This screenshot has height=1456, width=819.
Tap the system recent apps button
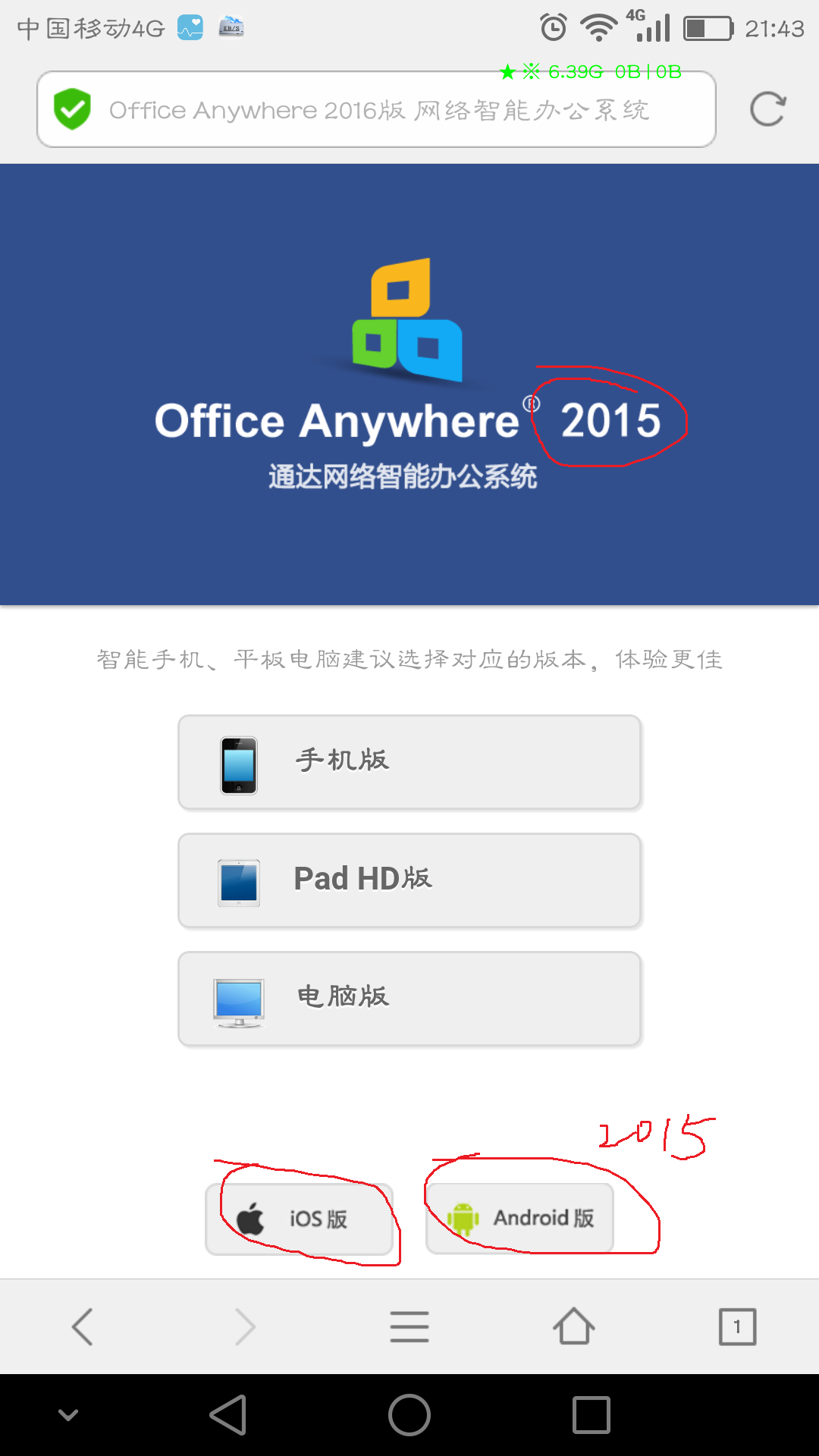[x=591, y=1415]
